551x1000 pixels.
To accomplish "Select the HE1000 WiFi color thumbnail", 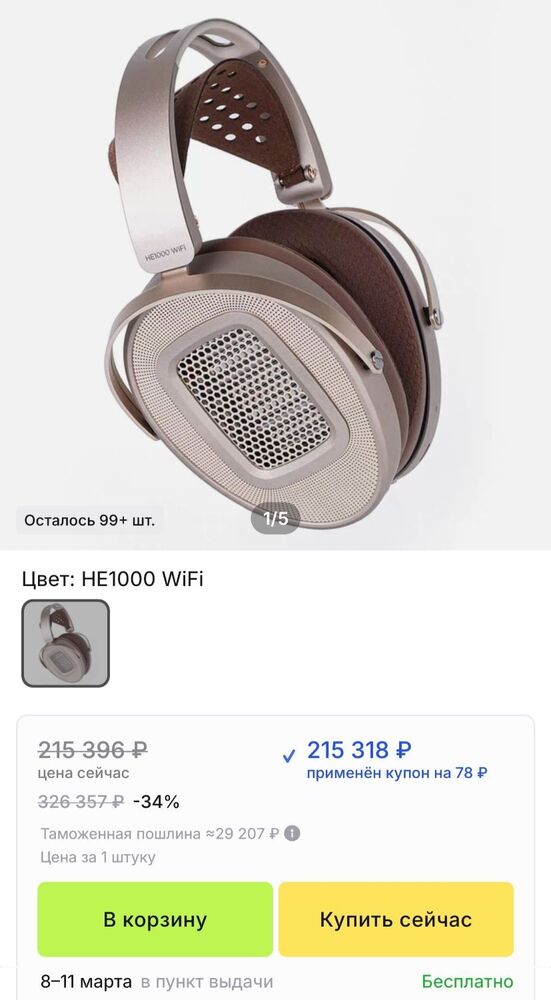I will [66, 643].
